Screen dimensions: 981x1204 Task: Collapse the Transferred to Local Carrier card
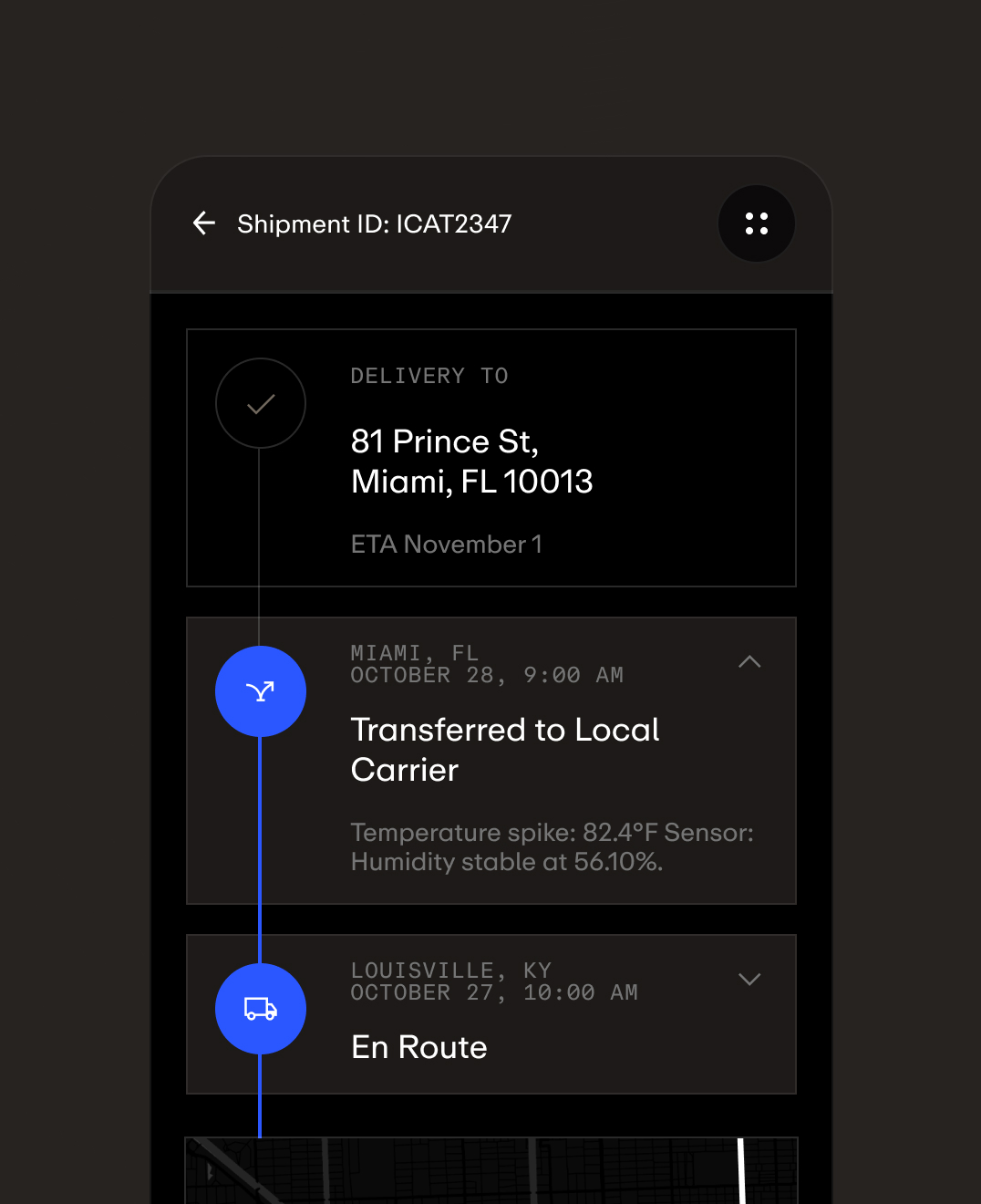coord(749,662)
